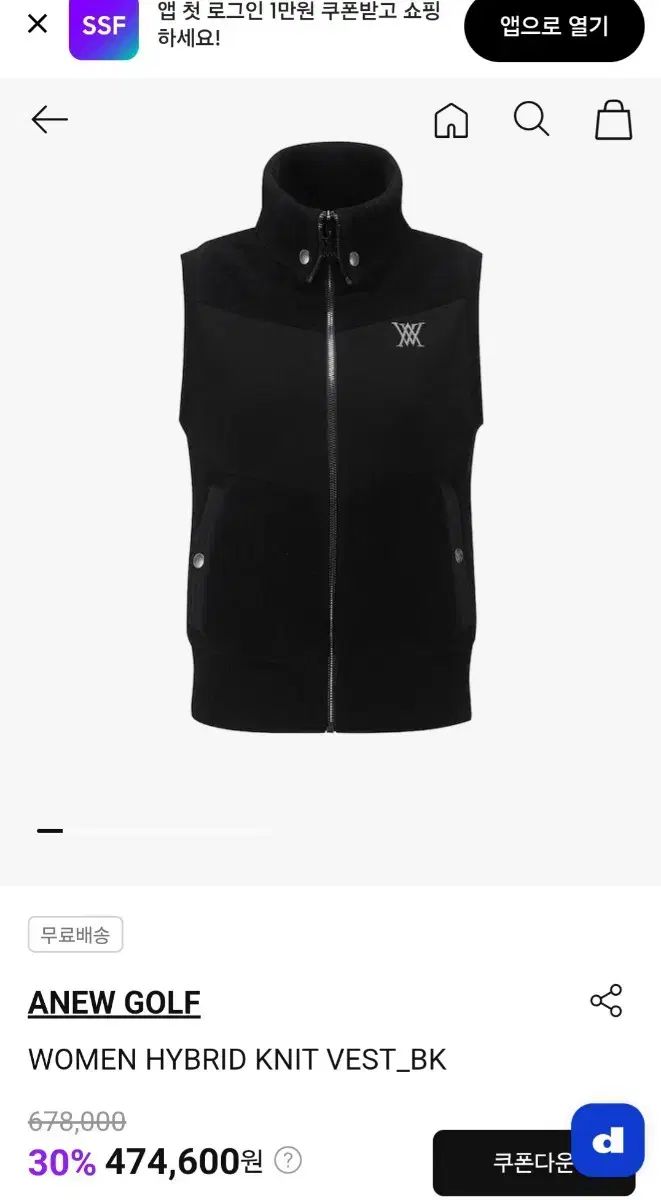Screen dimensions: 661x1200
Task: Go back with the arrow icon
Action: pos(49,120)
